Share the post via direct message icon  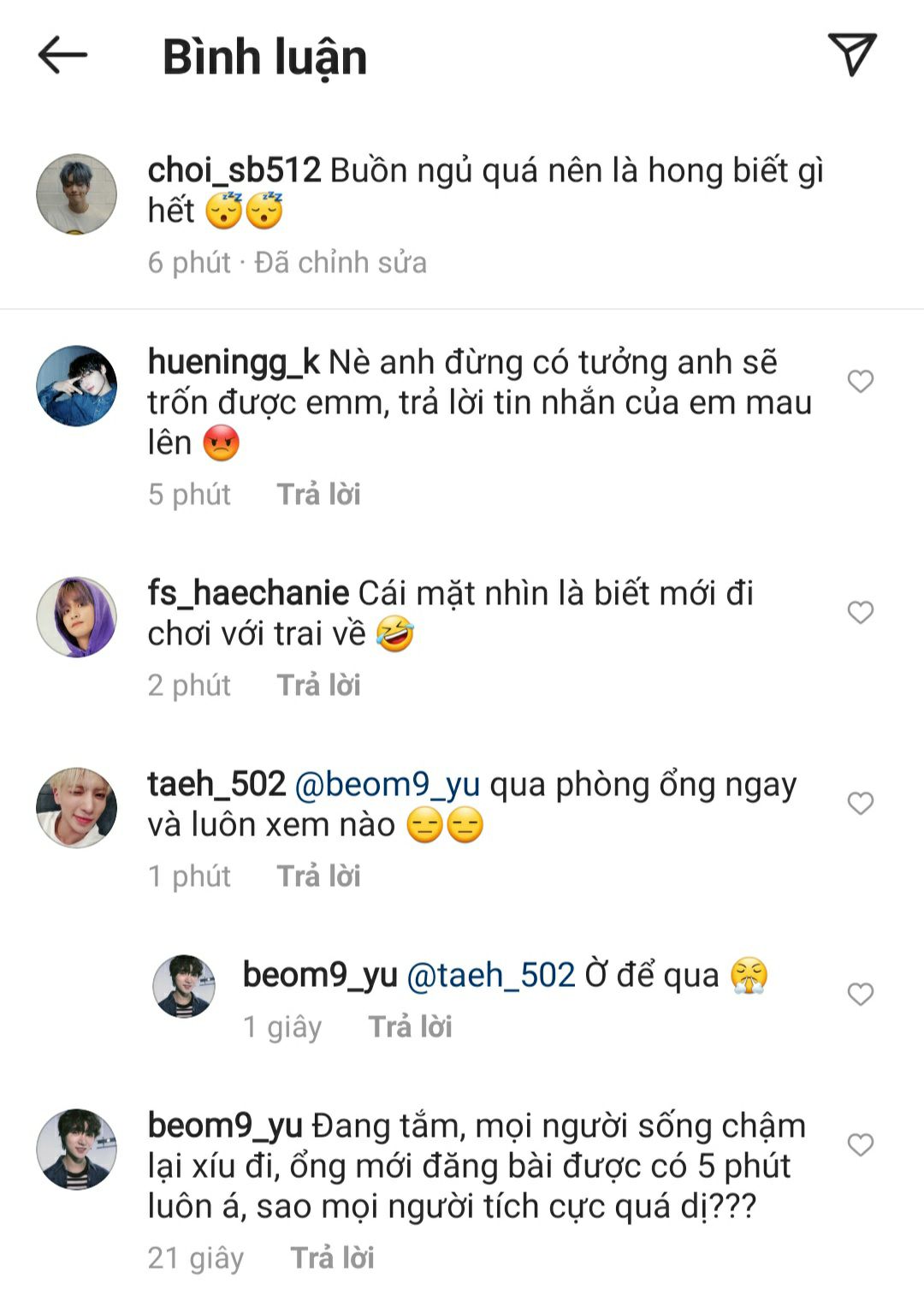pyautogui.click(x=851, y=55)
